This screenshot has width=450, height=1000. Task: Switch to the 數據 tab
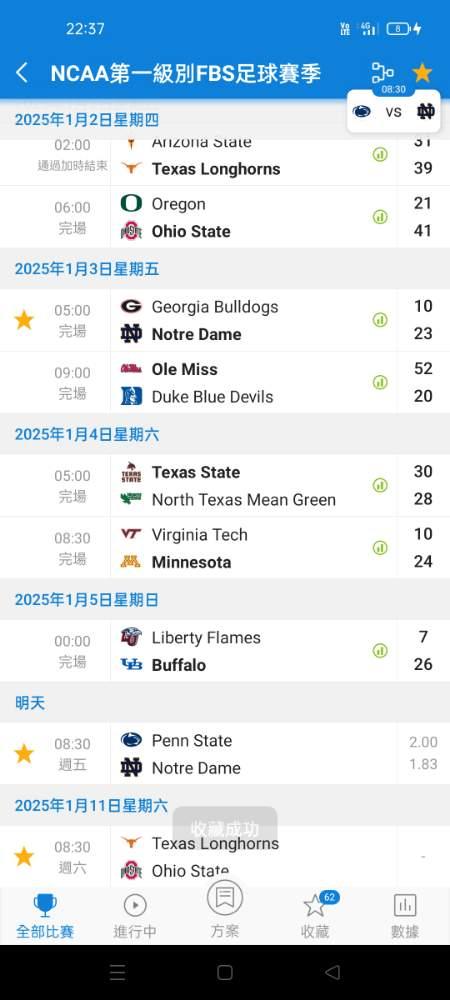[x=405, y=916]
